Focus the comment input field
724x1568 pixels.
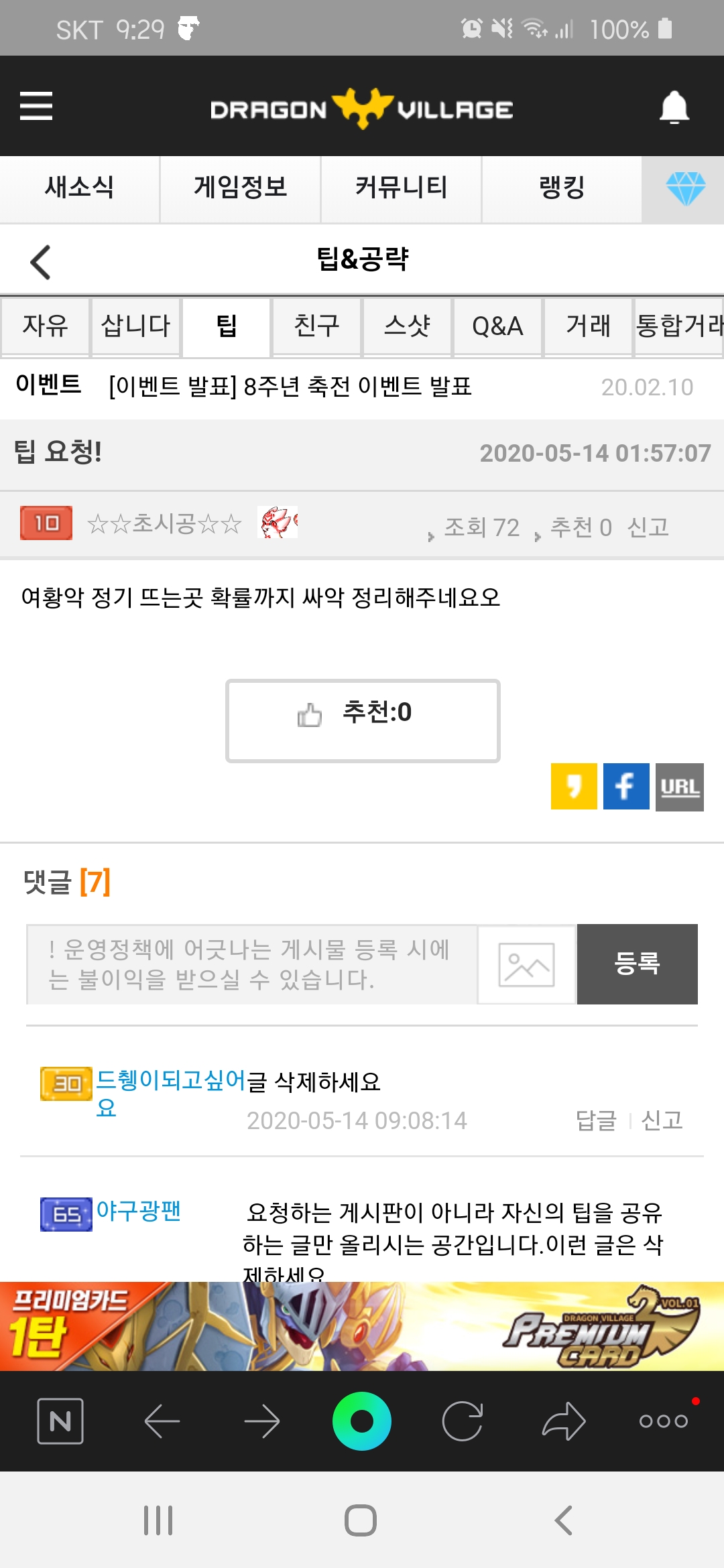pos(251,964)
